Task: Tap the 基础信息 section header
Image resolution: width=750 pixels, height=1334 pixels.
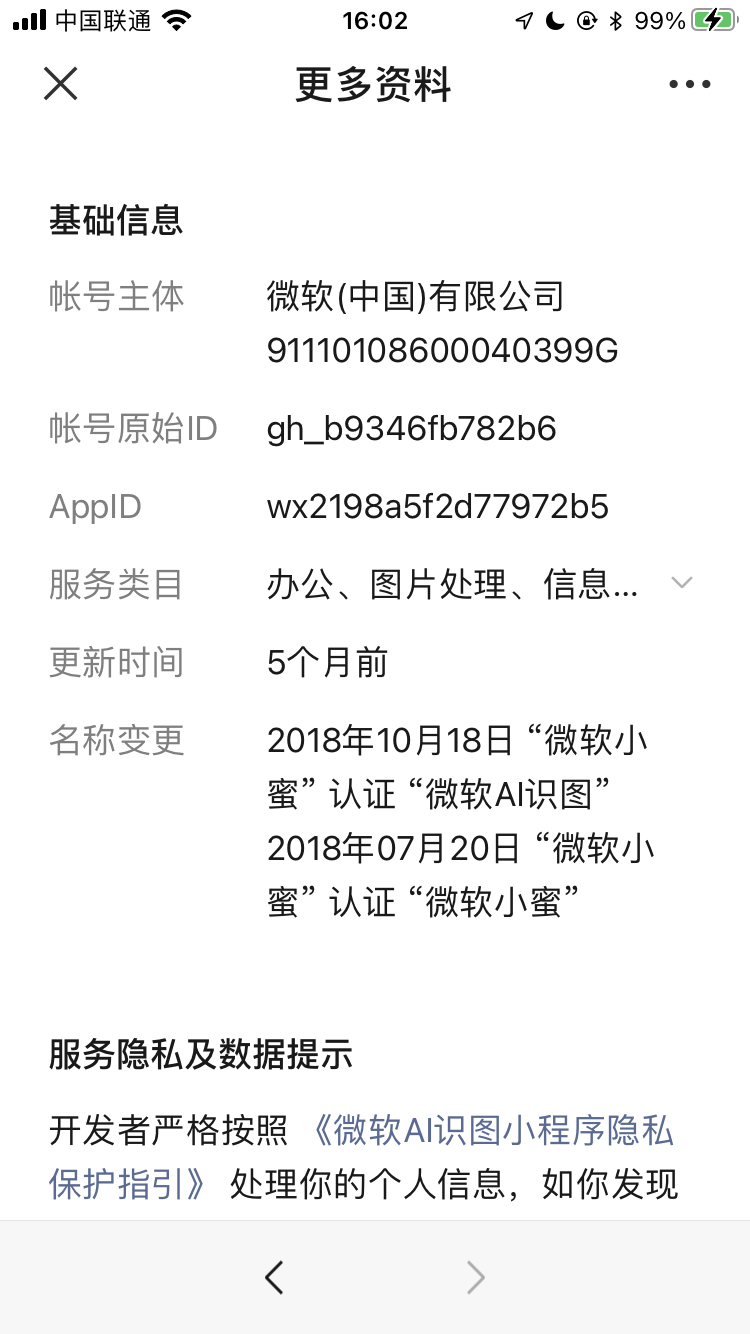Action: click(x=116, y=222)
